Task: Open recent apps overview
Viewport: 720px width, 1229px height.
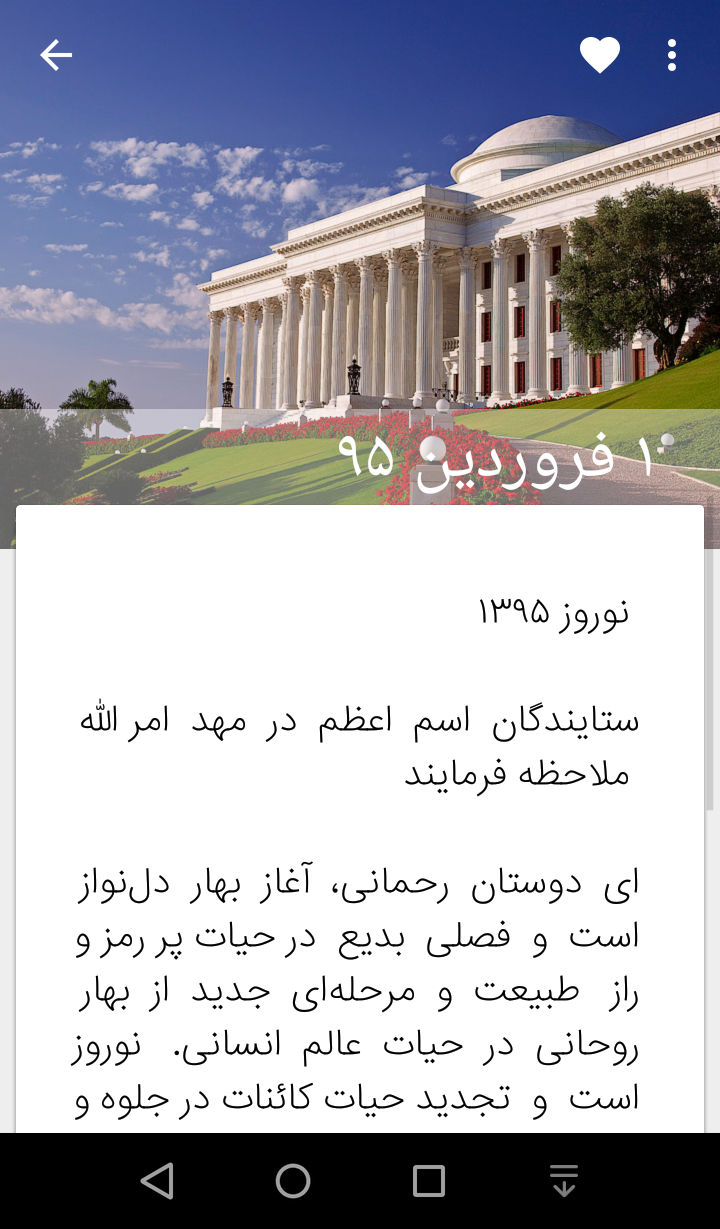Action: click(429, 1181)
